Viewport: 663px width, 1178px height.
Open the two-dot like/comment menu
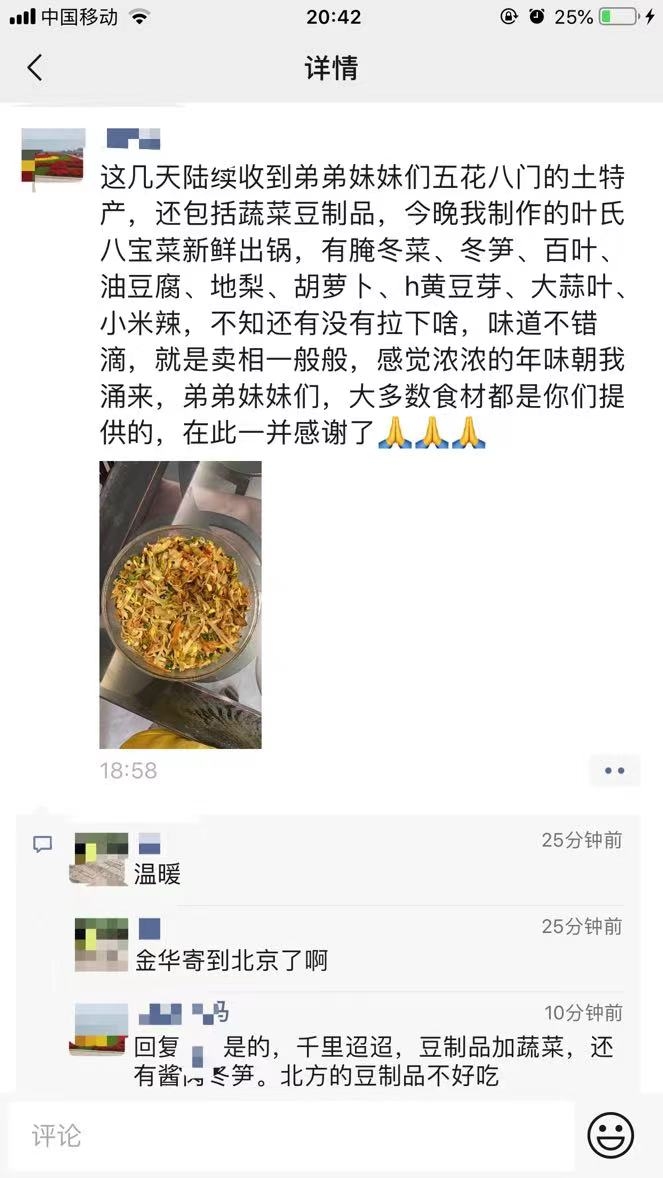614,770
